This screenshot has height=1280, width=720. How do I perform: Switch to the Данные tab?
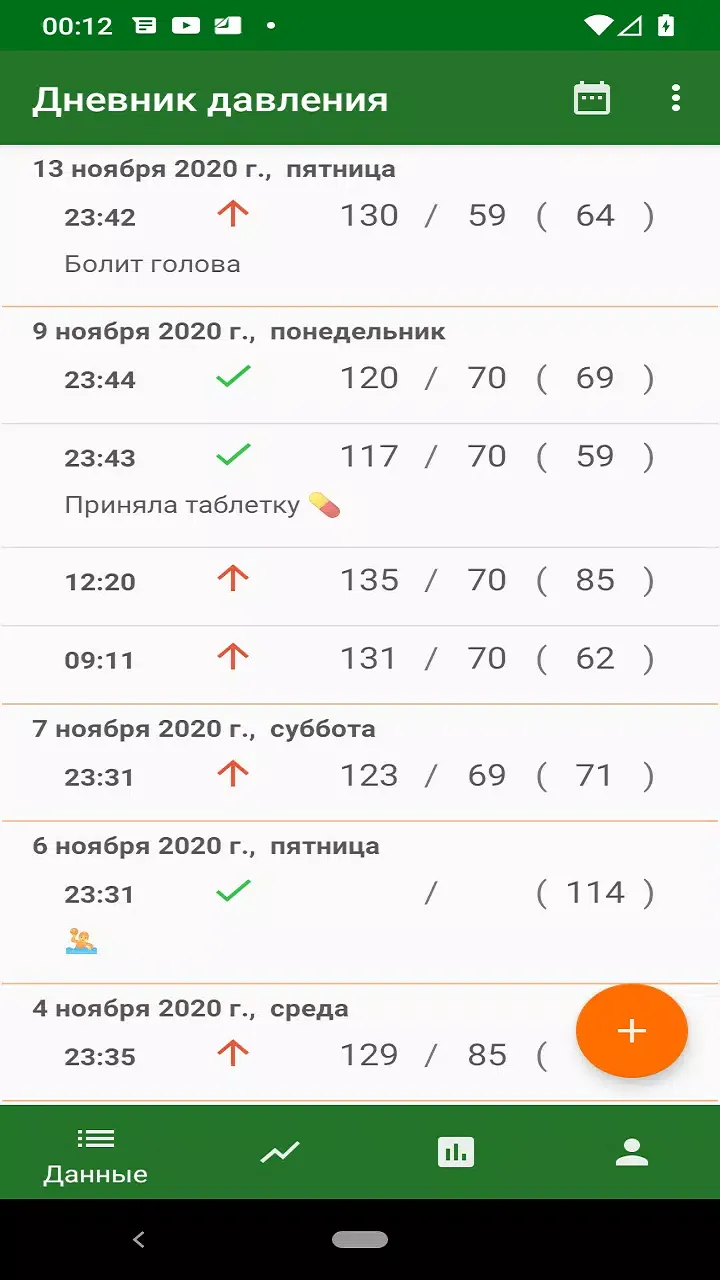95,1154
